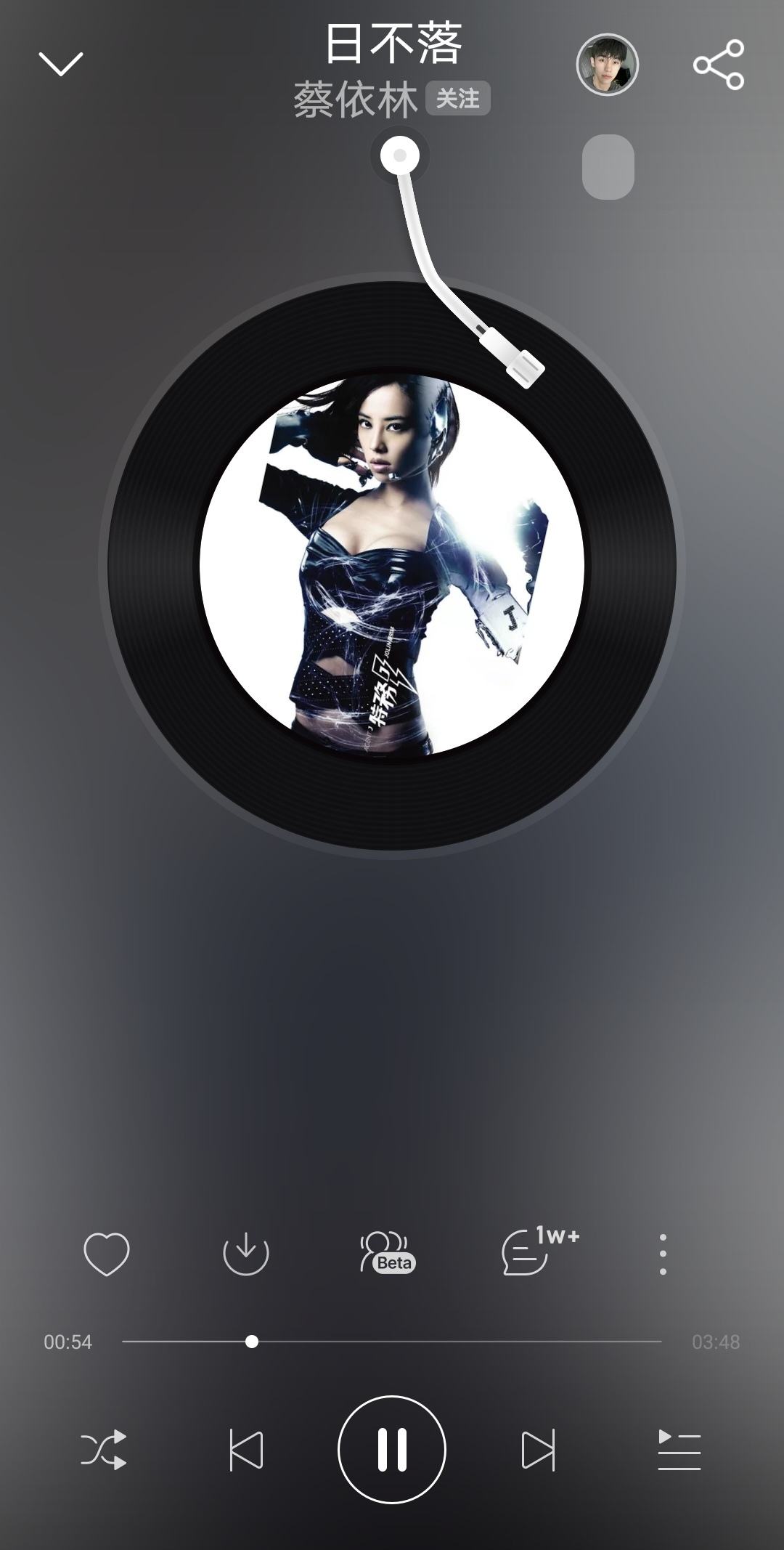Open the current playlist queue

[679, 1450]
